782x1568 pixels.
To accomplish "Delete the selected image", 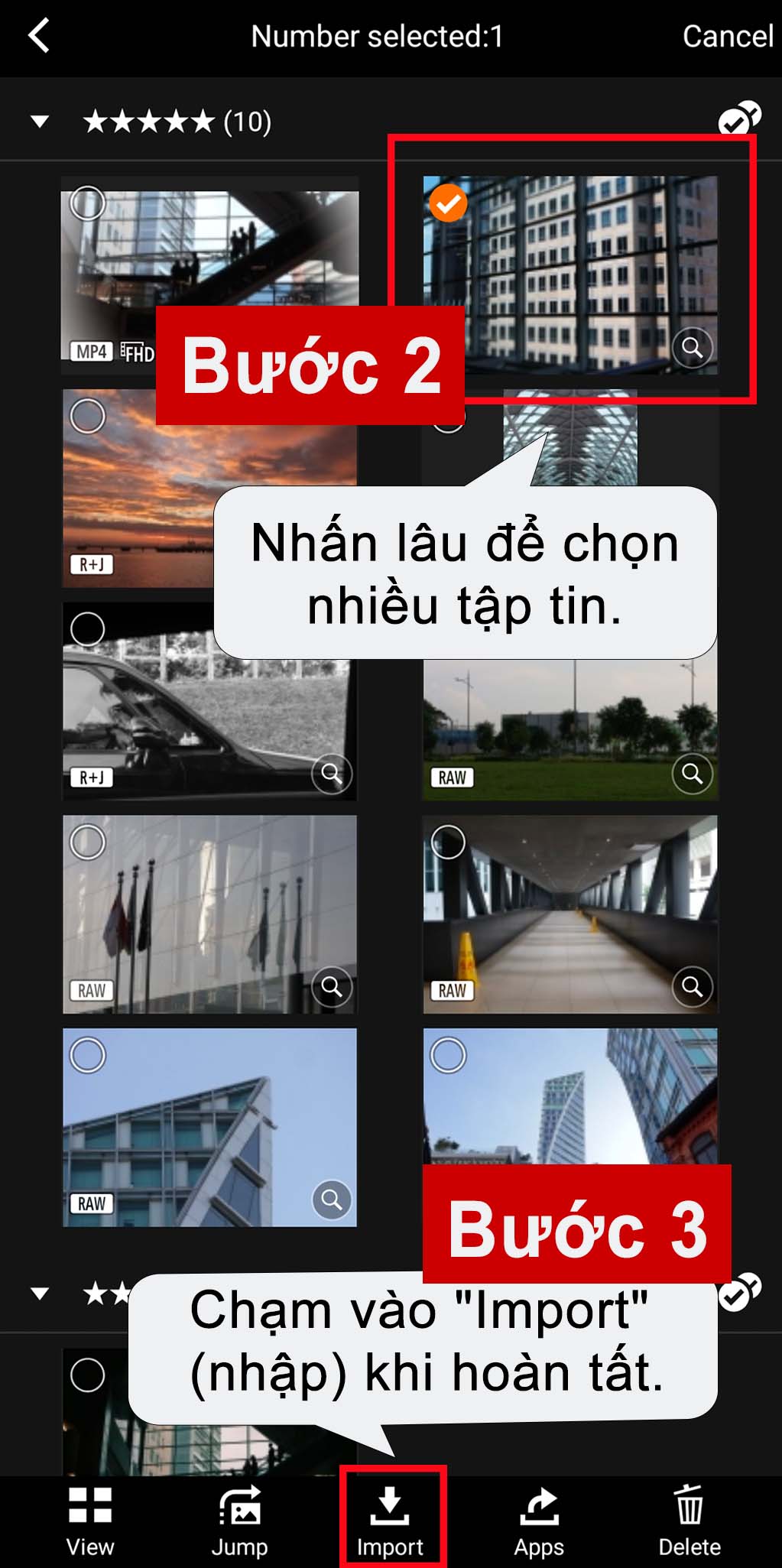I will click(x=690, y=1521).
